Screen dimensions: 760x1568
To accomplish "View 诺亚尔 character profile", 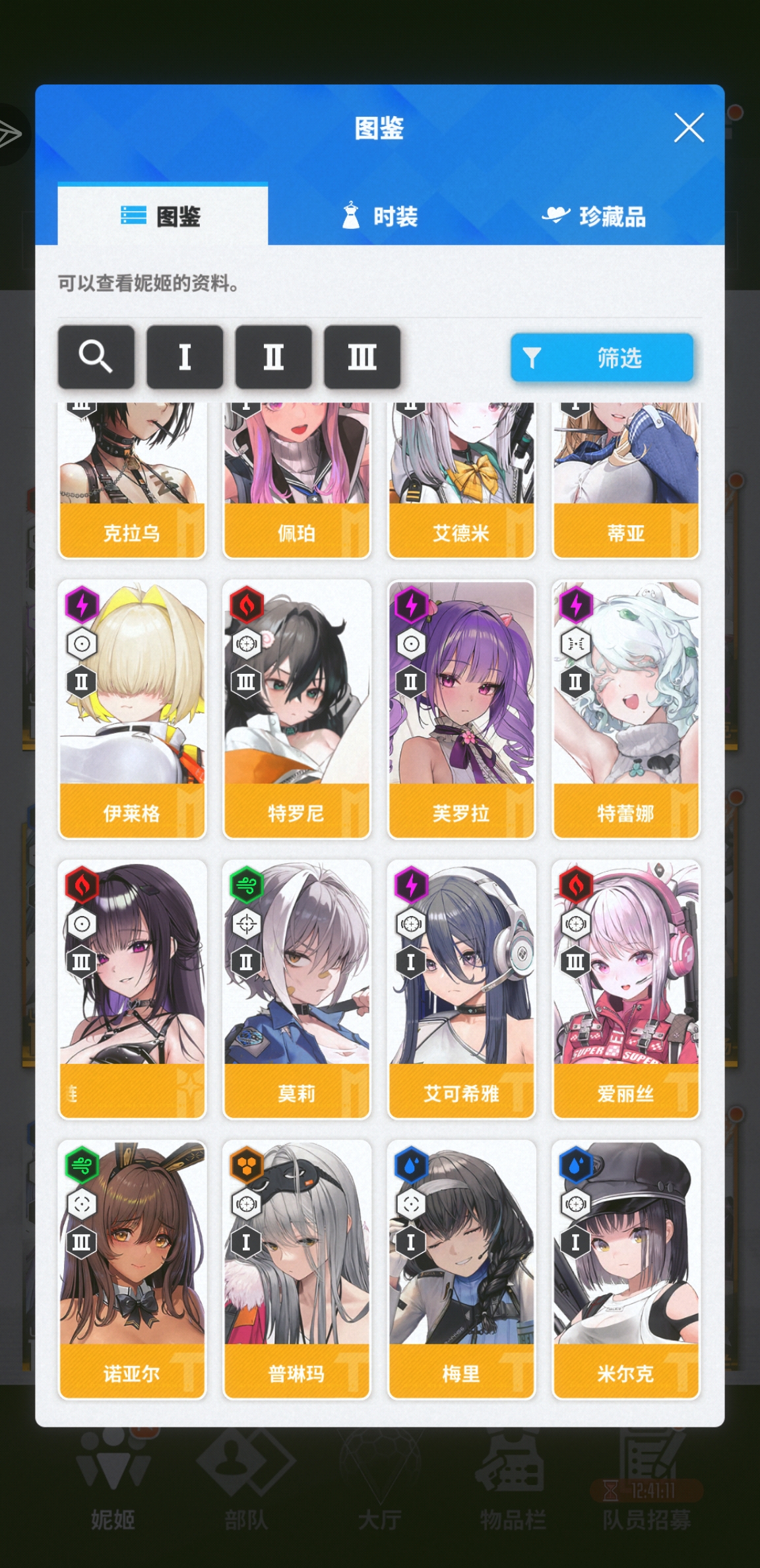I will (132, 1270).
